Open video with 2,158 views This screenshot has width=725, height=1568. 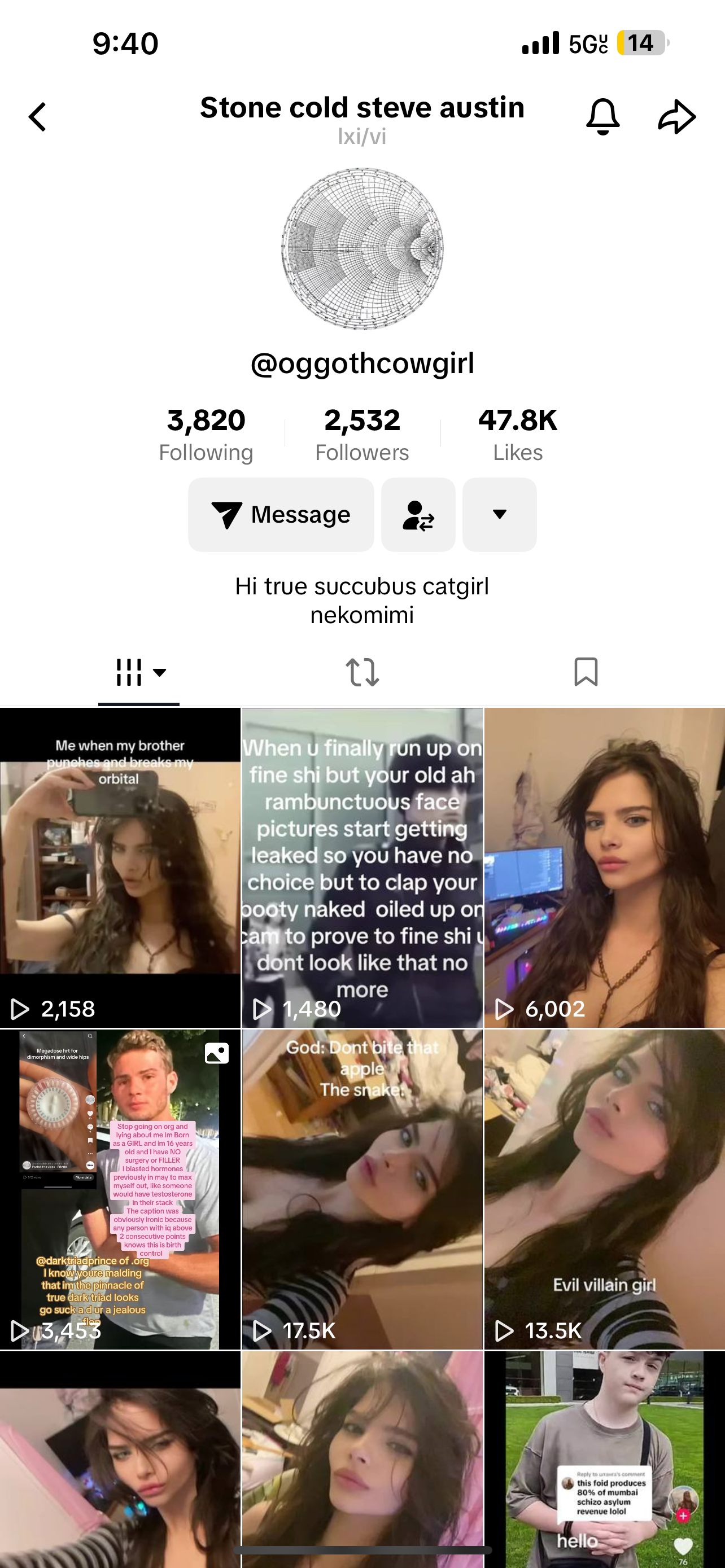(x=120, y=868)
